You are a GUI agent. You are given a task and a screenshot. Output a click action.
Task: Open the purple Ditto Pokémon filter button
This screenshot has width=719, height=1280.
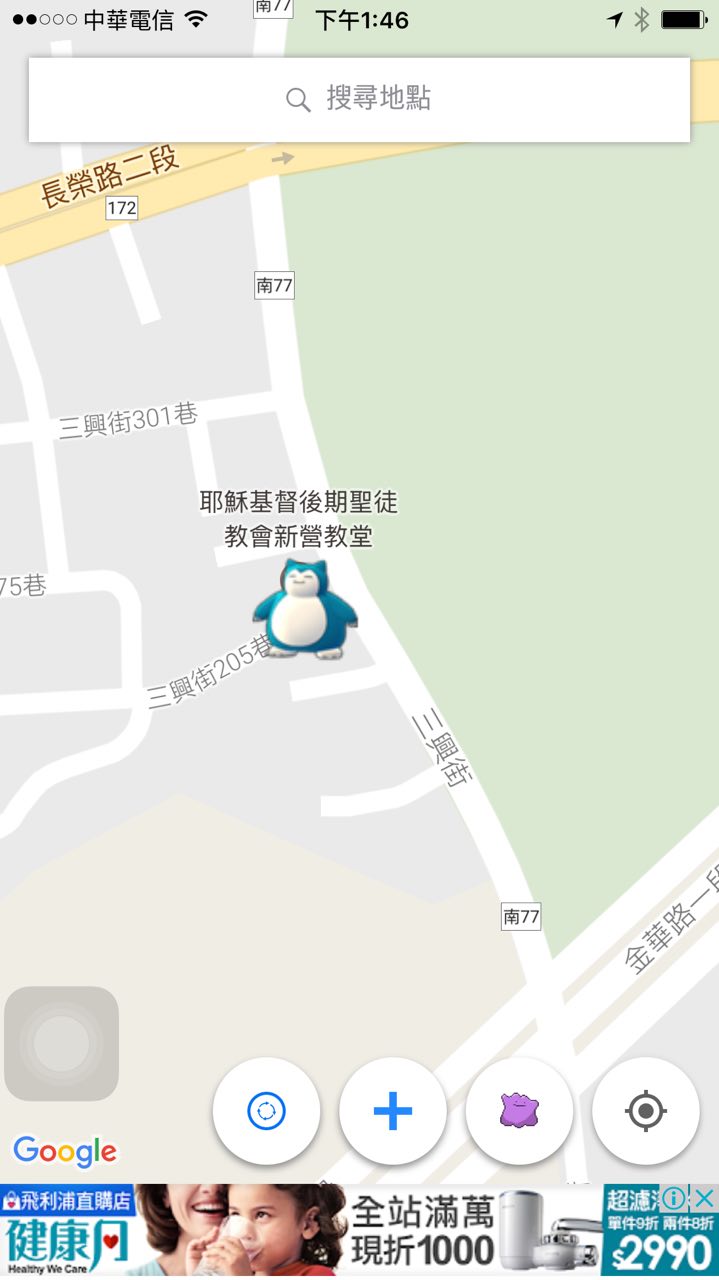pyautogui.click(x=519, y=1111)
